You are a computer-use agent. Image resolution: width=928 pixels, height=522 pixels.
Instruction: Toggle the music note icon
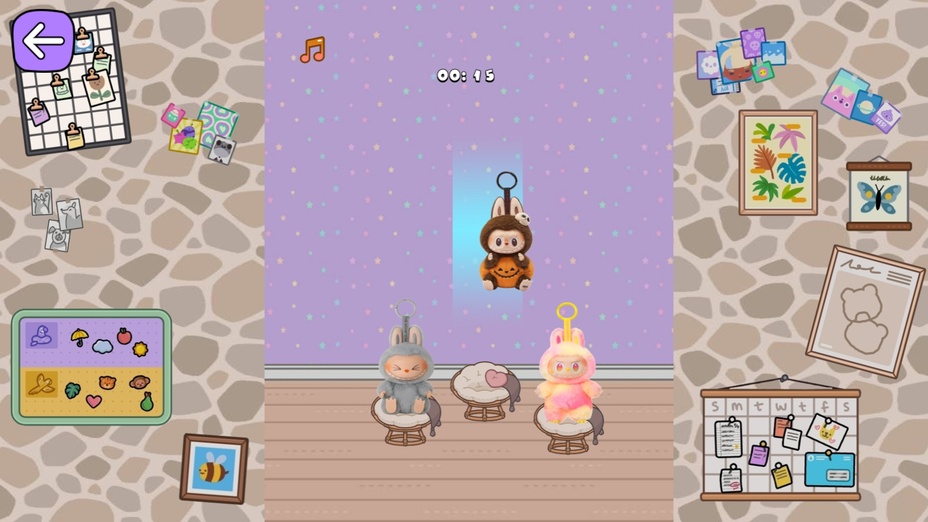313,50
